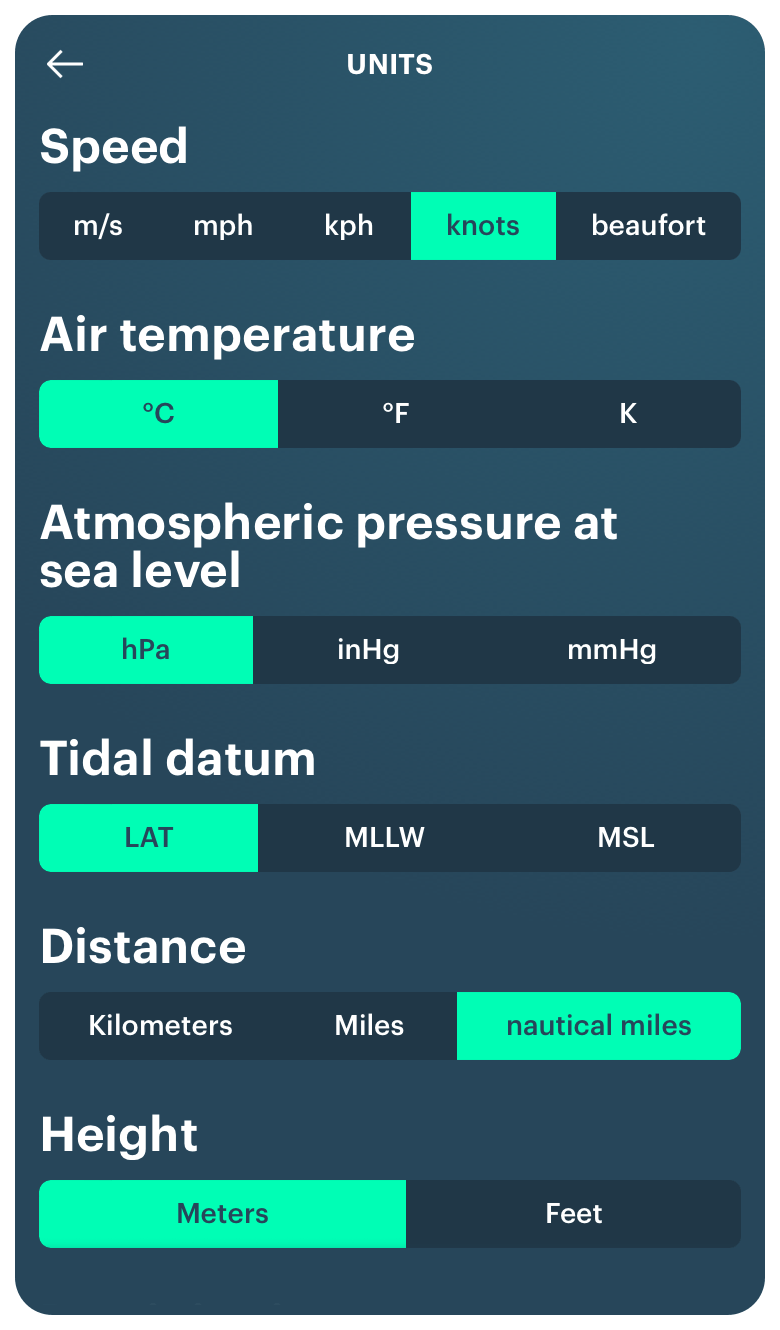Switch height unit to Feet
The width and height of the screenshot is (780, 1330).
click(574, 1214)
